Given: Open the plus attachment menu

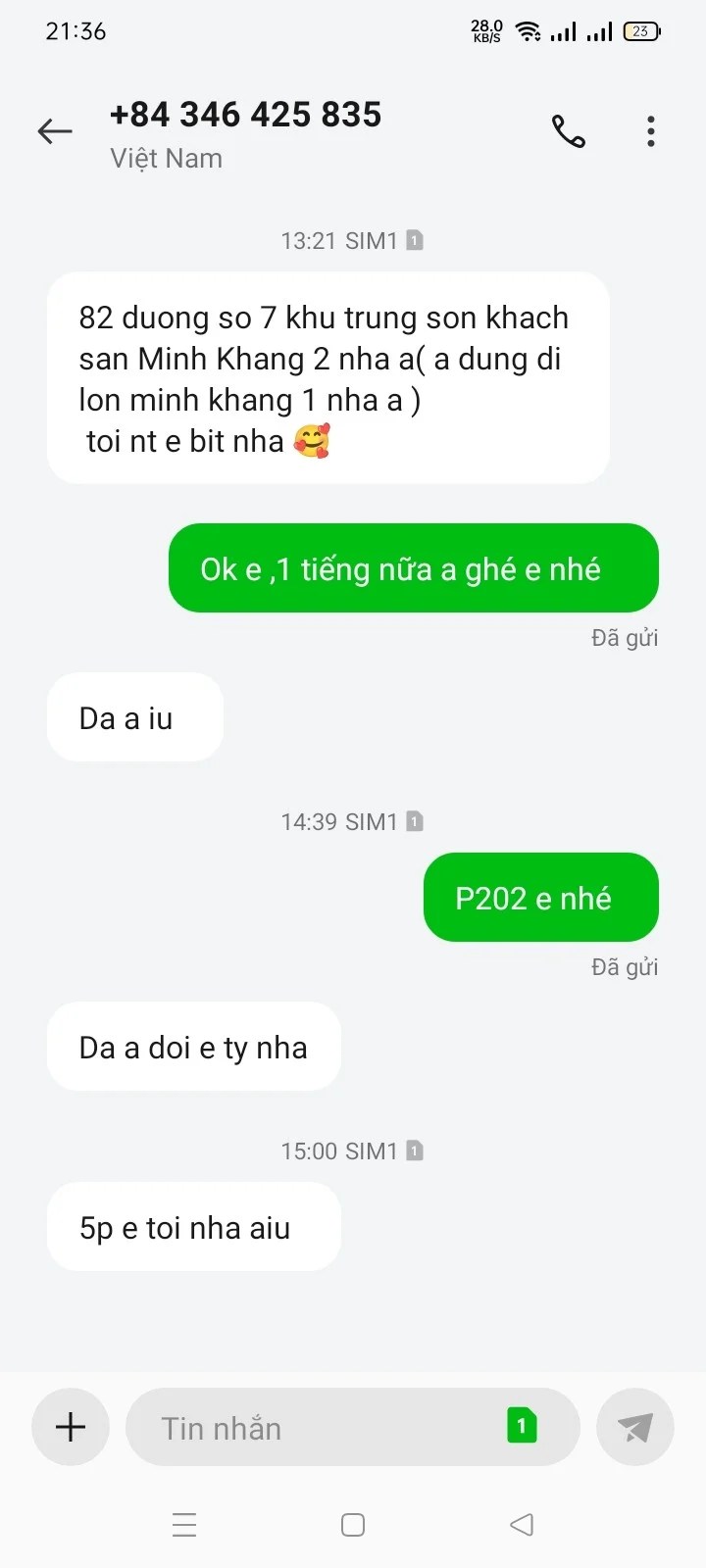Looking at the screenshot, I should pos(71,1427).
